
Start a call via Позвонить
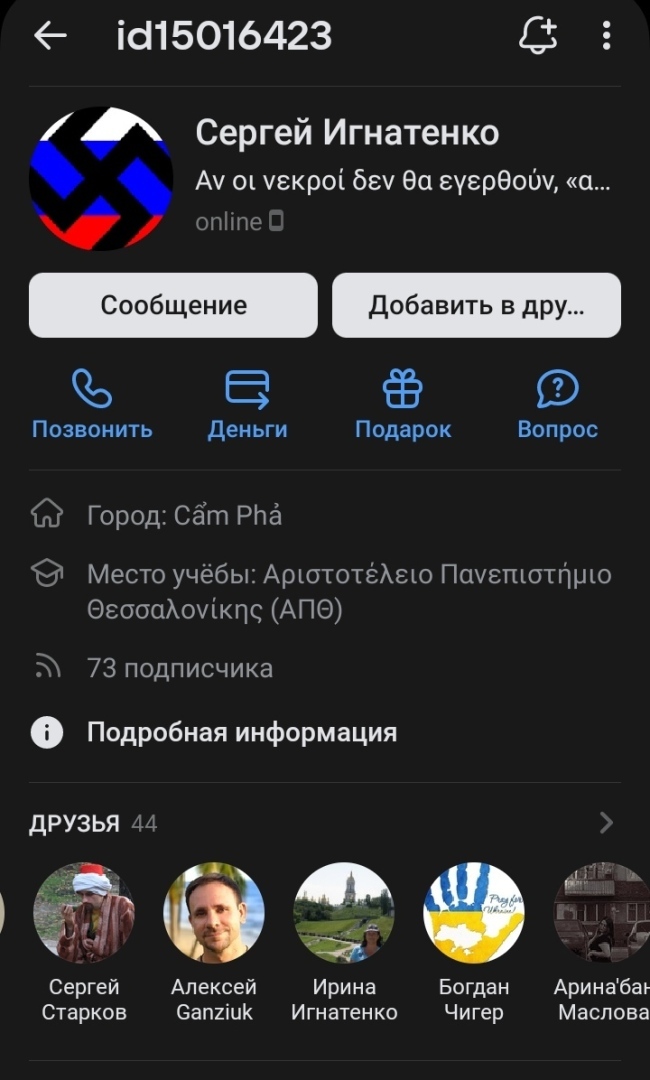tap(92, 404)
